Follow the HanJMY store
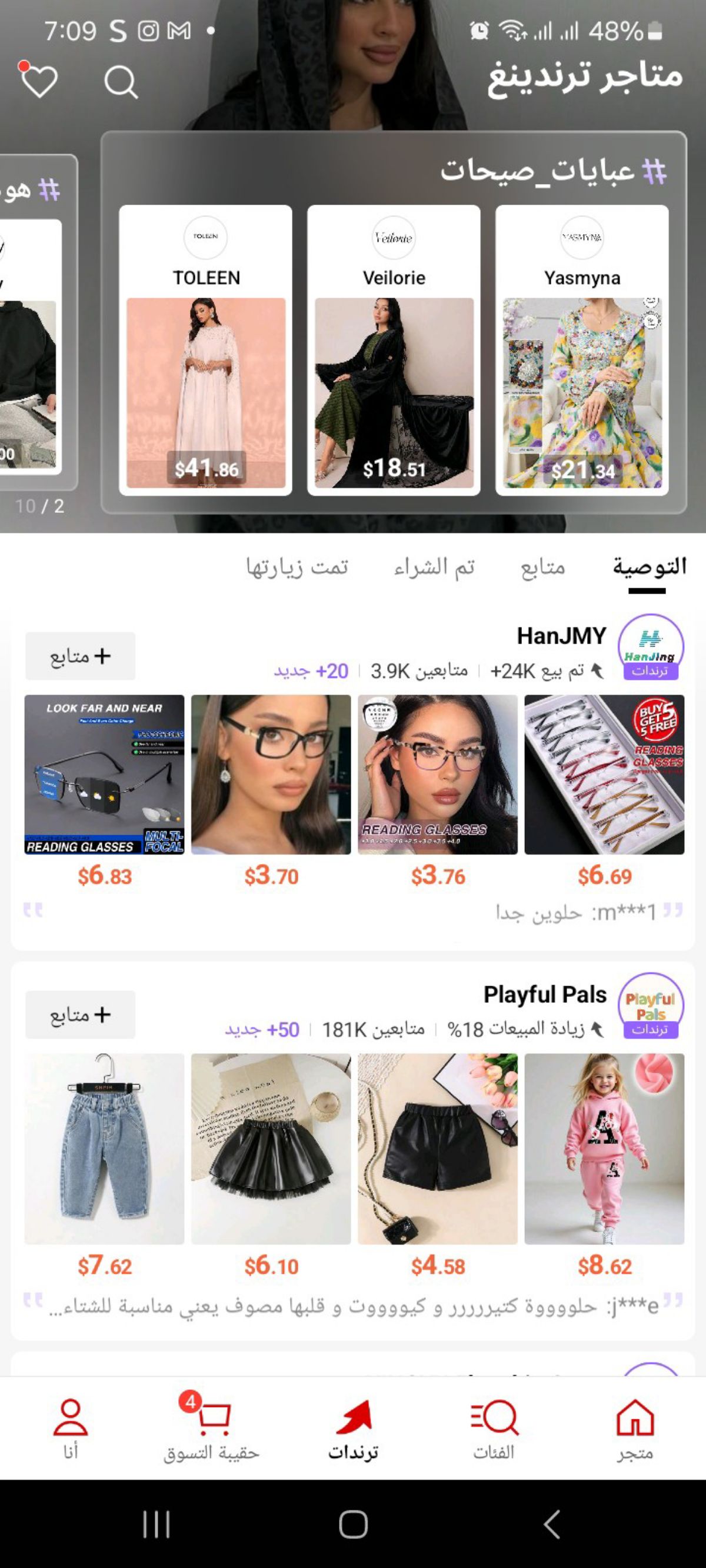 pyautogui.click(x=81, y=656)
